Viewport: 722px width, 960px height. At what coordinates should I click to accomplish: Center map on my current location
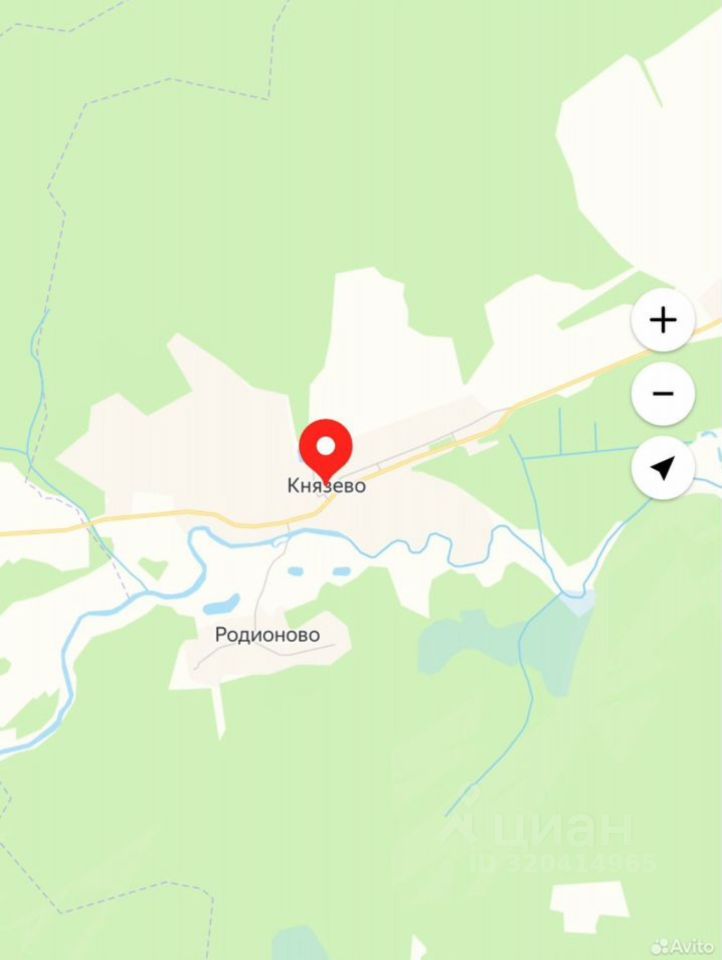coord(663,467)
